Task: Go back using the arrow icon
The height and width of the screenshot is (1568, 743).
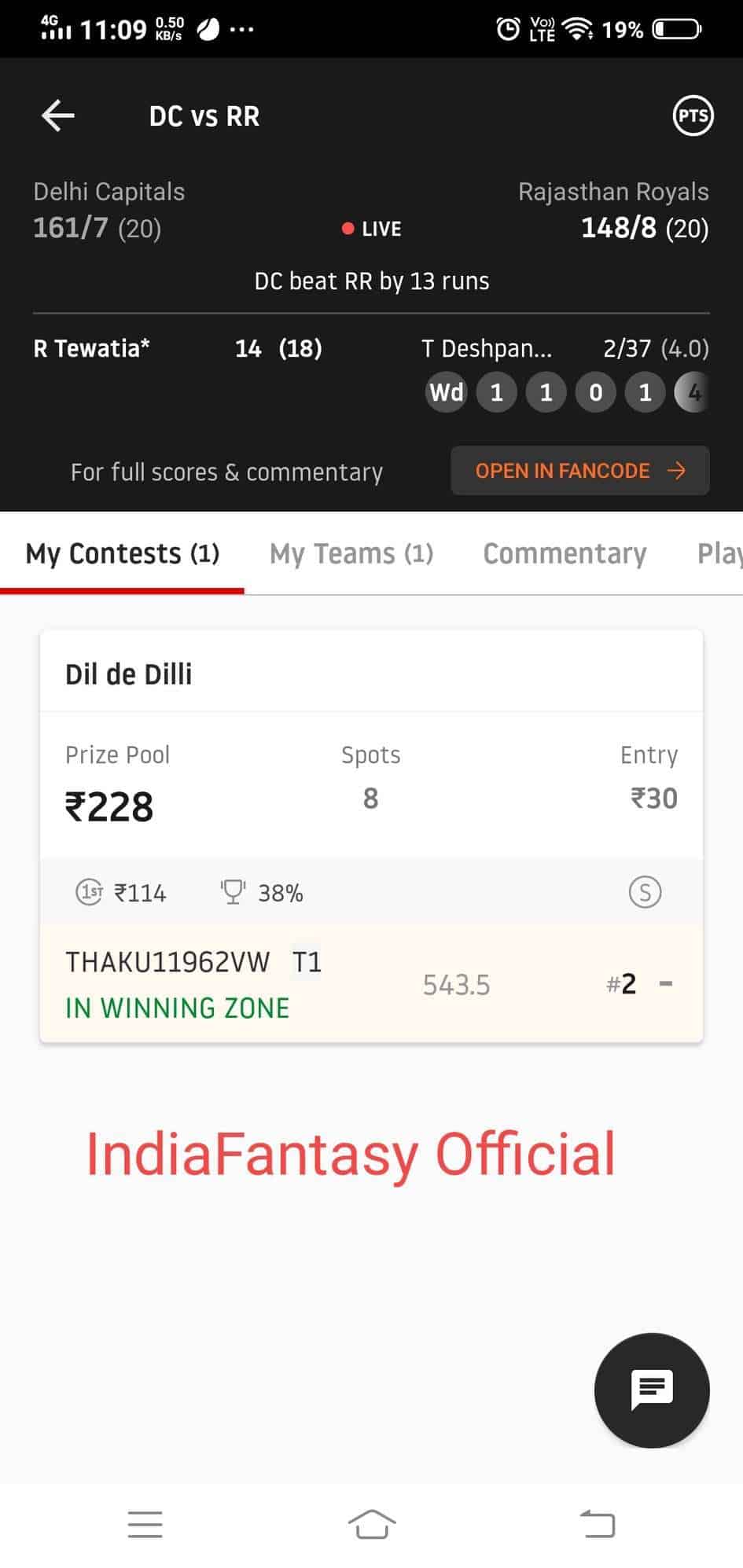Action: click(57, 116)
